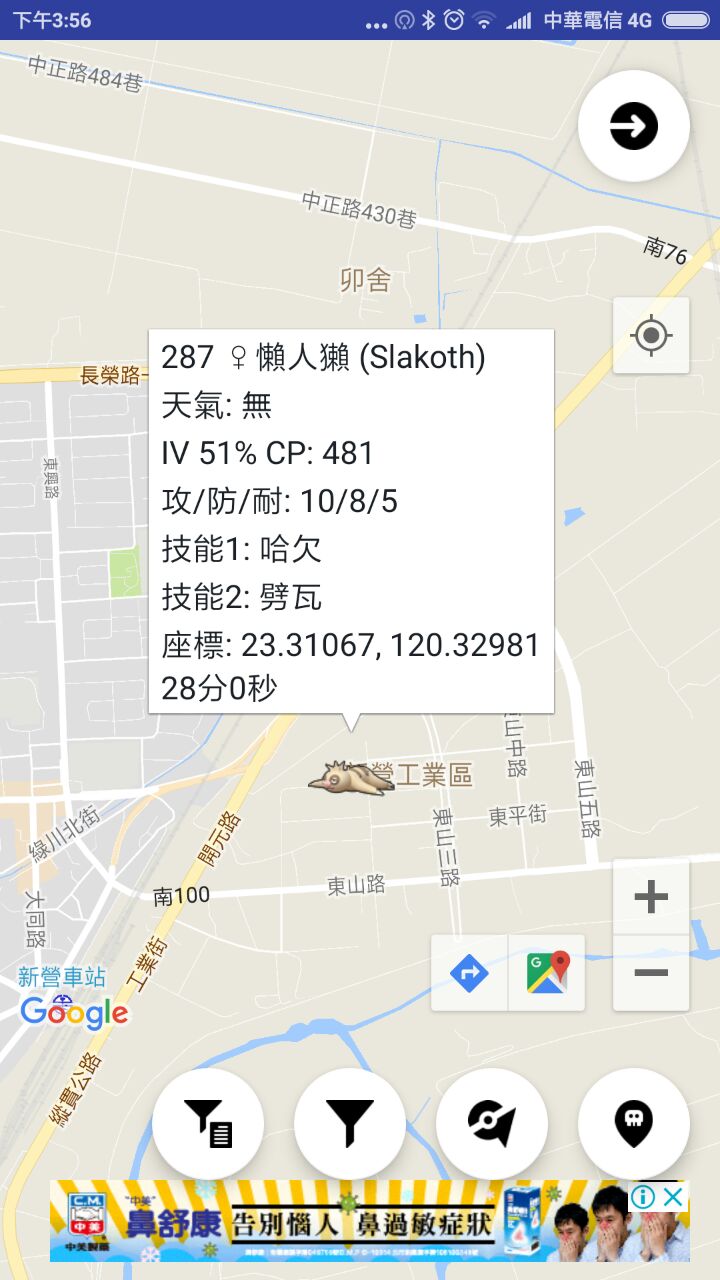Center map on my current location
This screenshot has height=1280, width=720.
coord(651,335)
